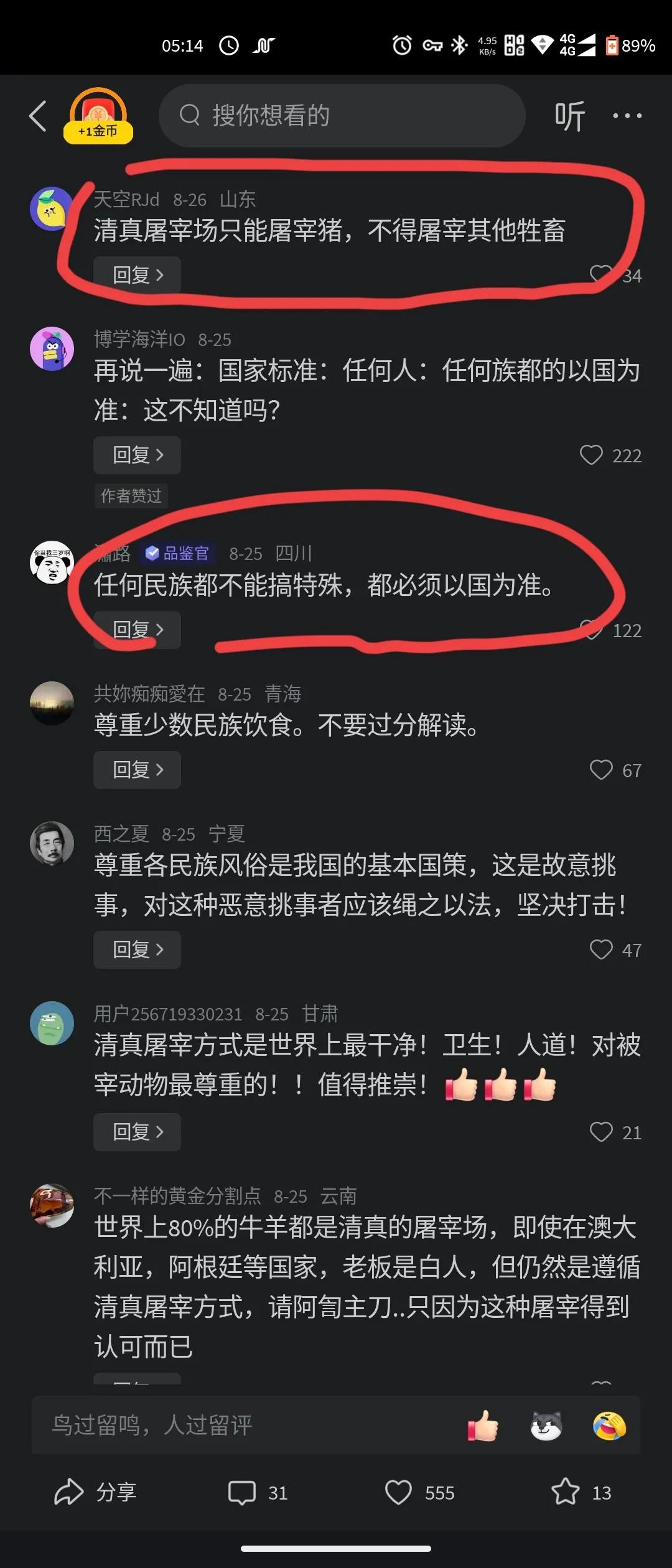The height and width of the screenshot is (1568, 672).
Task: Reply to 共妳痴痴愛在's comment
Action: point(138,770)
